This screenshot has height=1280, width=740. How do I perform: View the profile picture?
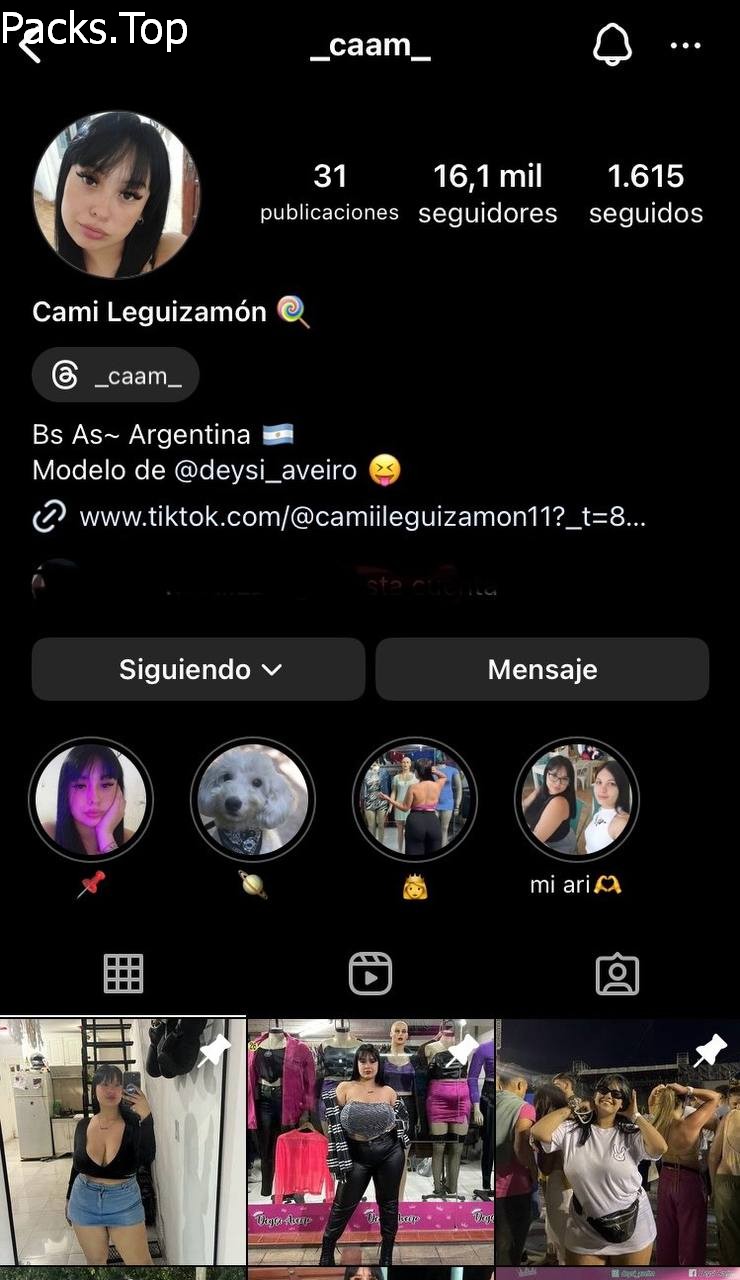point(116,194)
